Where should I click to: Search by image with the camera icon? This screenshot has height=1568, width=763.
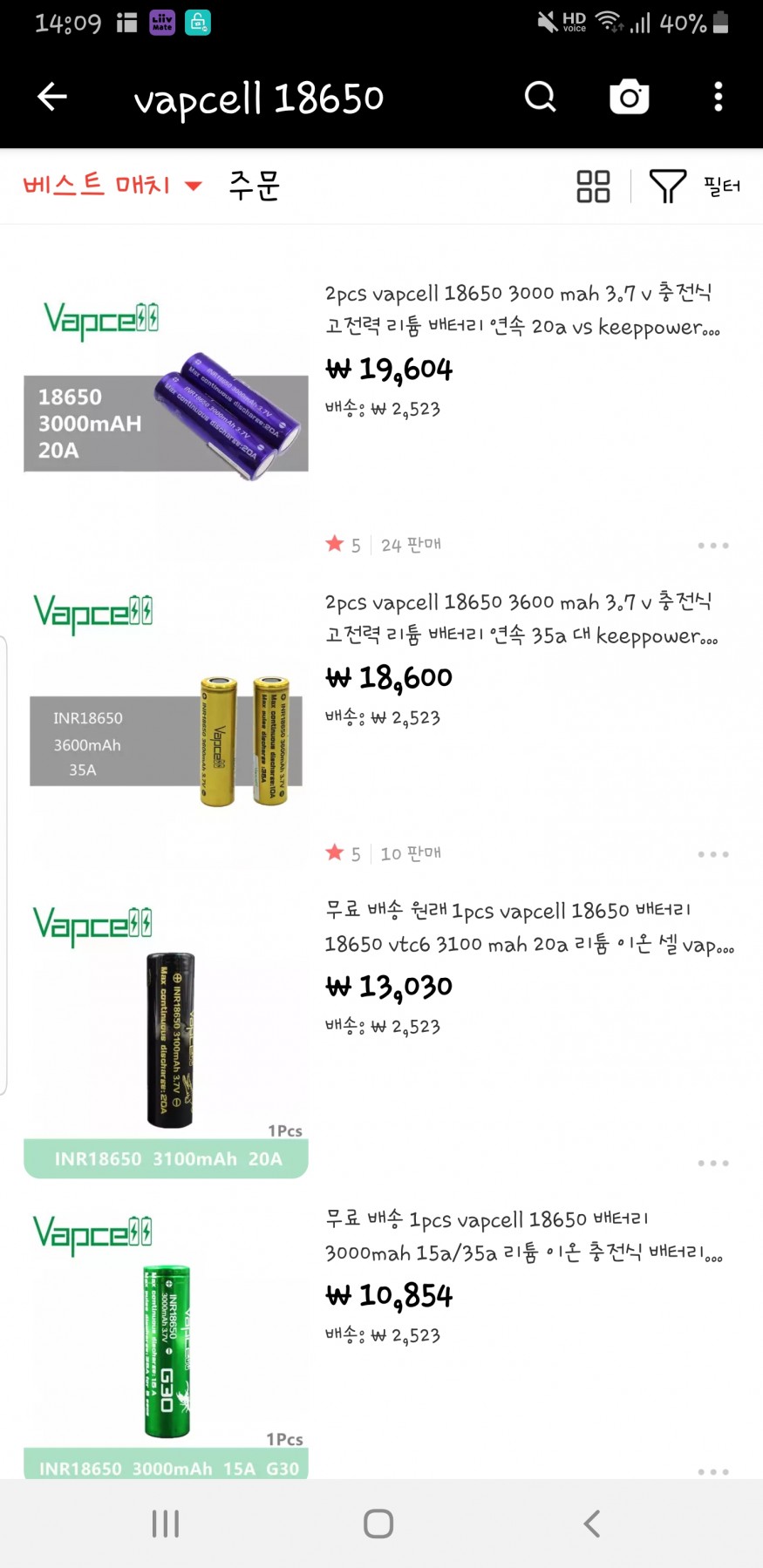point(629,97)
